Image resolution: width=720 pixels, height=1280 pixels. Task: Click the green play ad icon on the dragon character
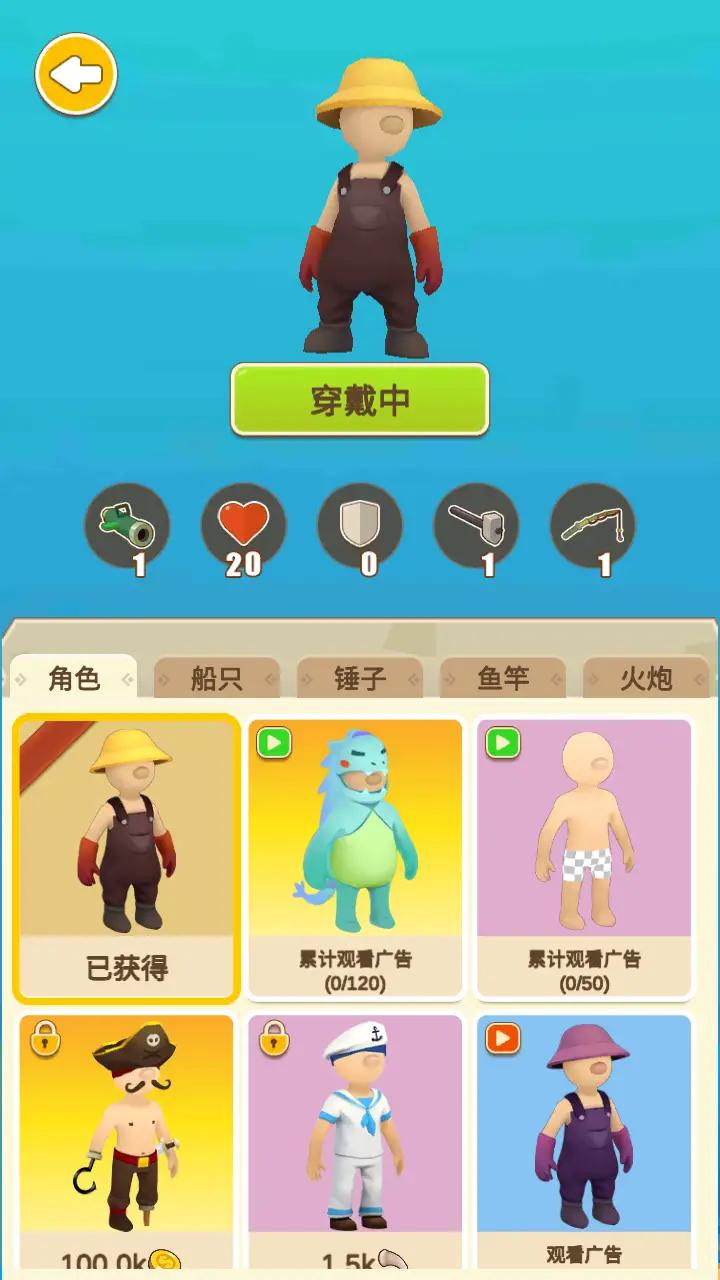tap(272, 744)
